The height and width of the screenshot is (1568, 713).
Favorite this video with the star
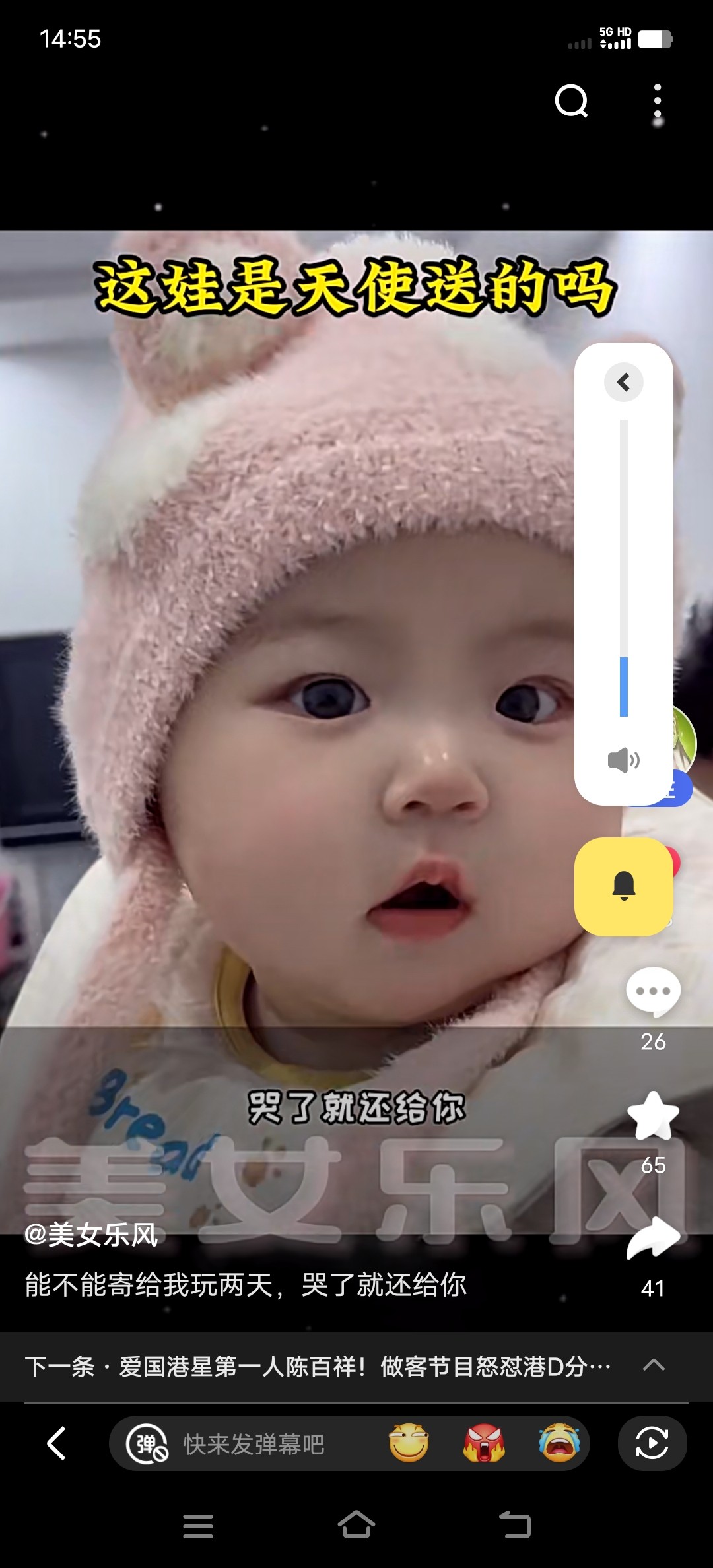pyautogui.click(x=653, y=1116)
